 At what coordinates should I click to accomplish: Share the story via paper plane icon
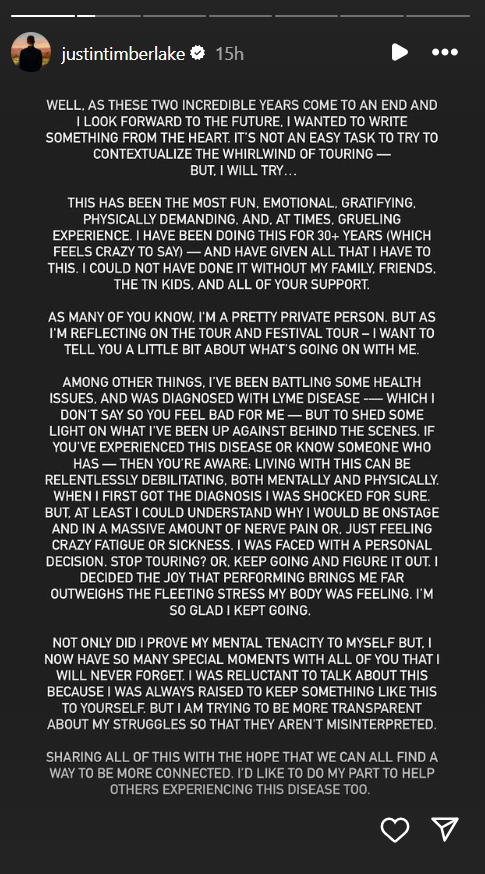445,829
